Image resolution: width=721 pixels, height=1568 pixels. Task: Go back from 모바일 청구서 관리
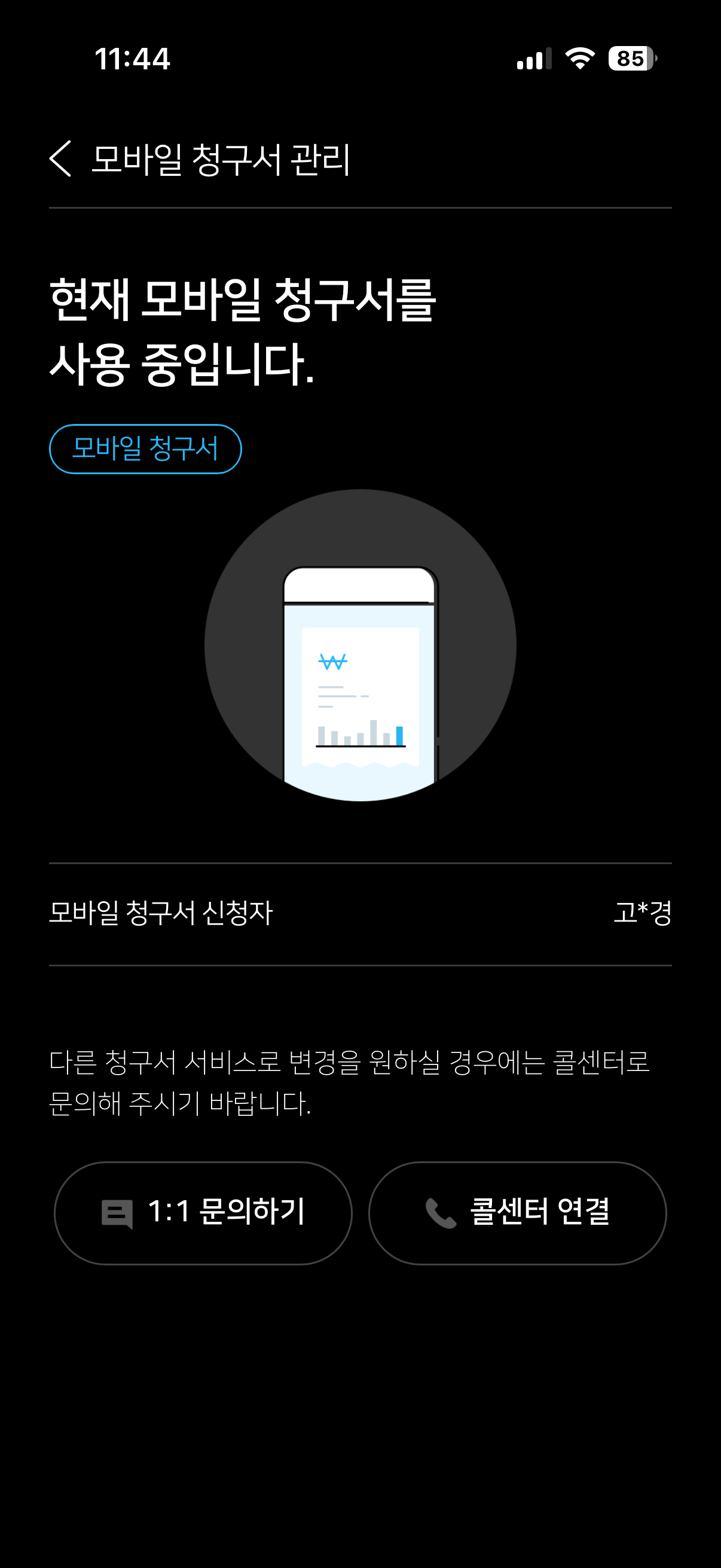(60, 159)
